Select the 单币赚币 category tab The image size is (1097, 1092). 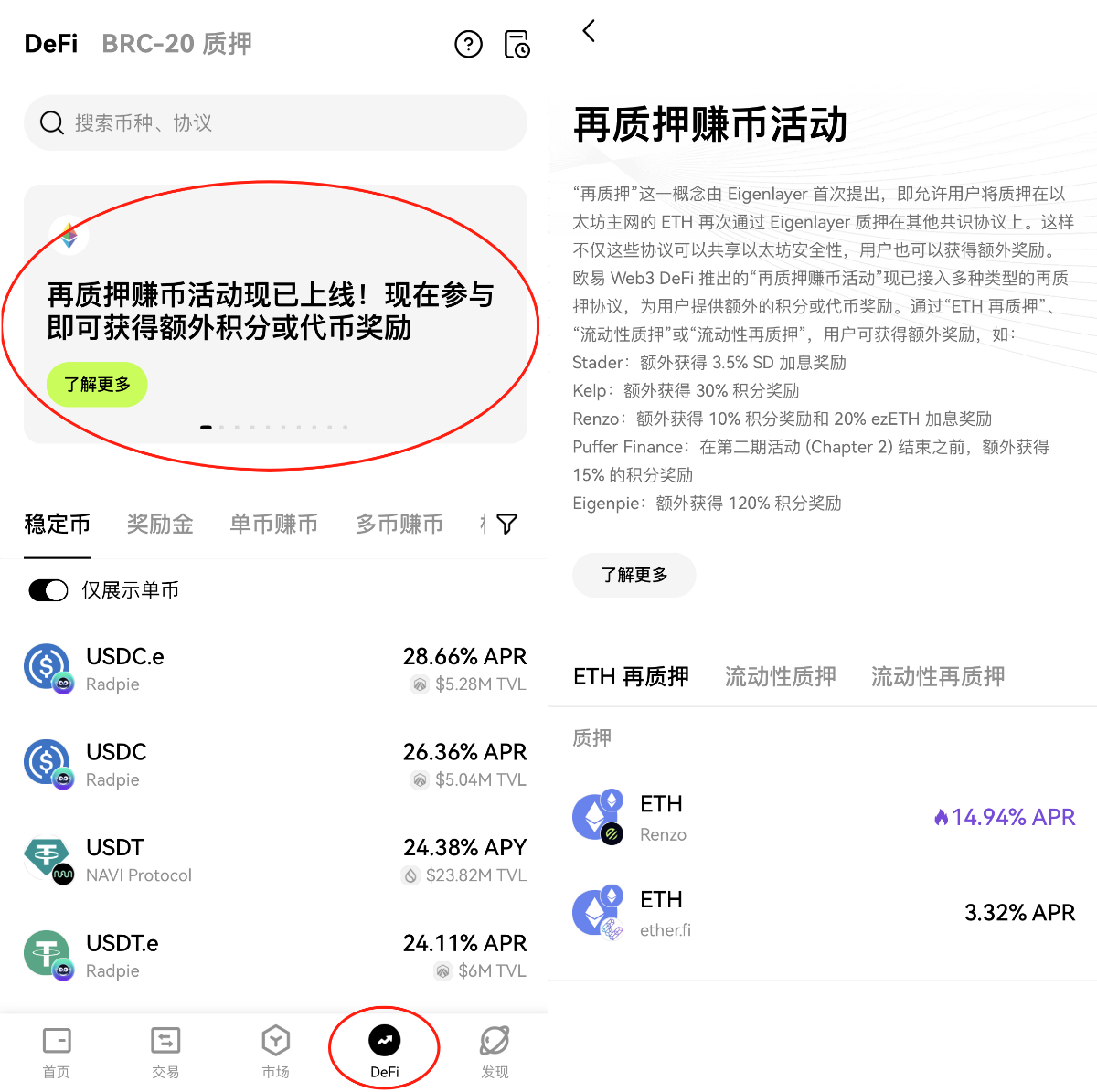point(273,524)
